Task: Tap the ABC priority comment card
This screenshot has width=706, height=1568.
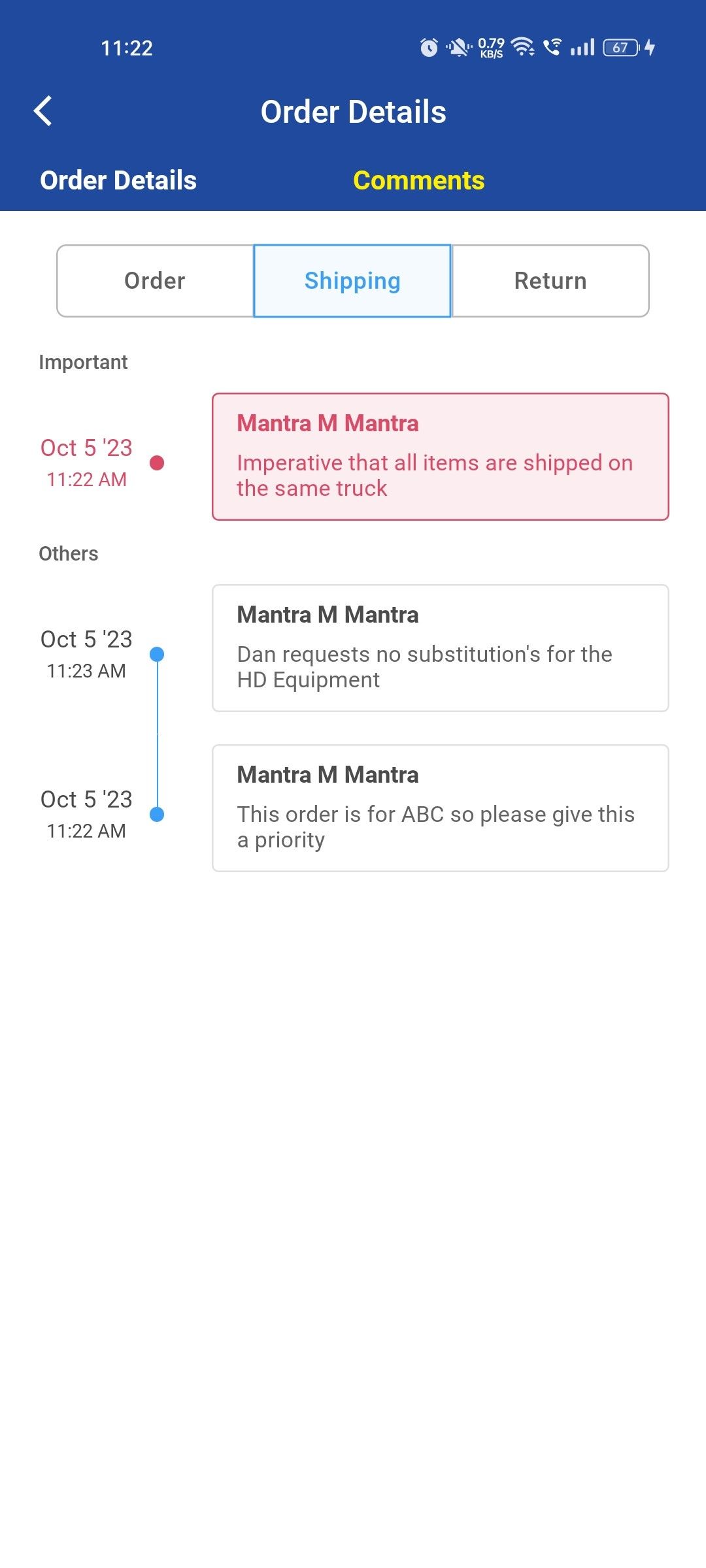Action: (439, 808)
